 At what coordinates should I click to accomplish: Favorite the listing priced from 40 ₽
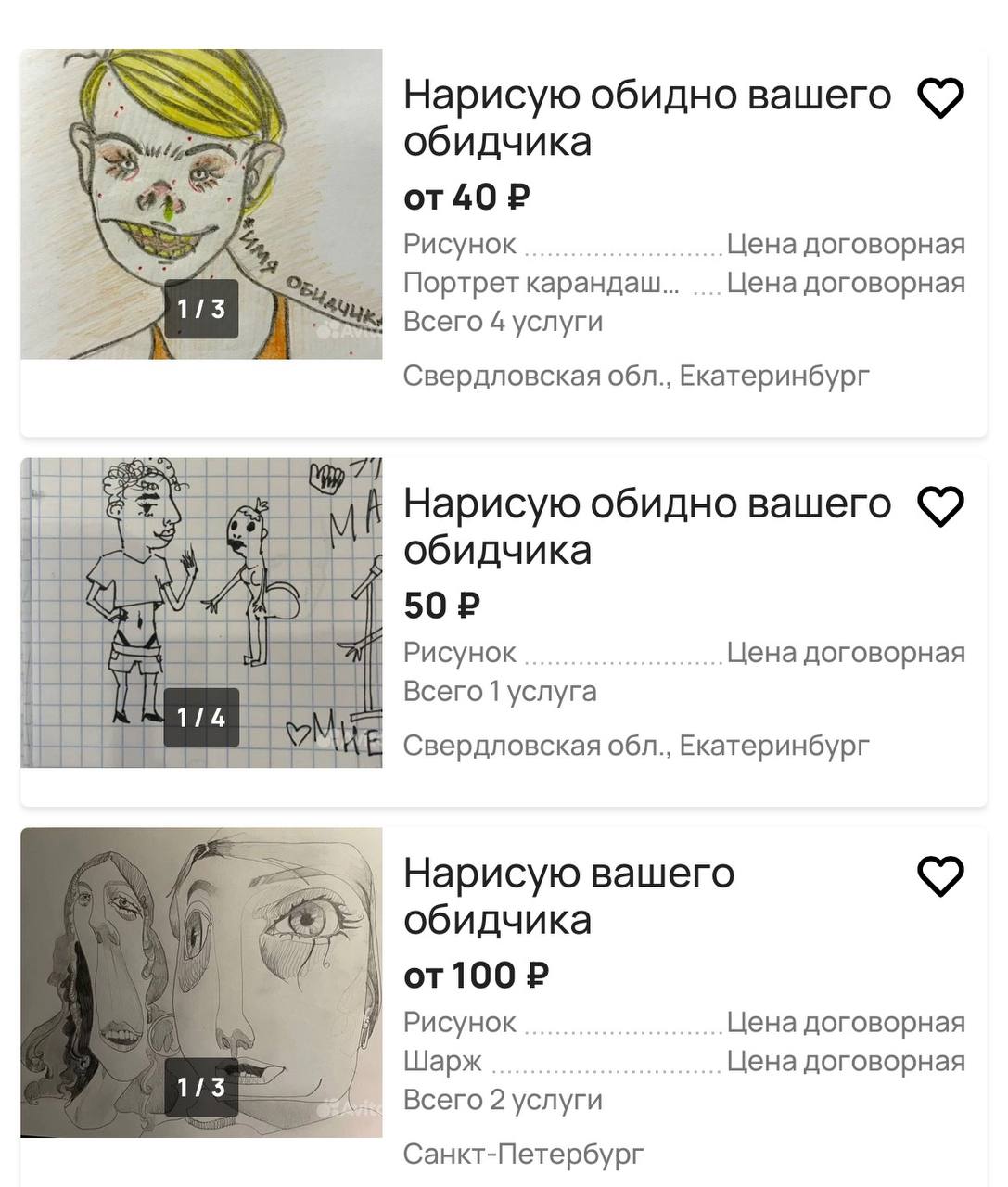940,97
